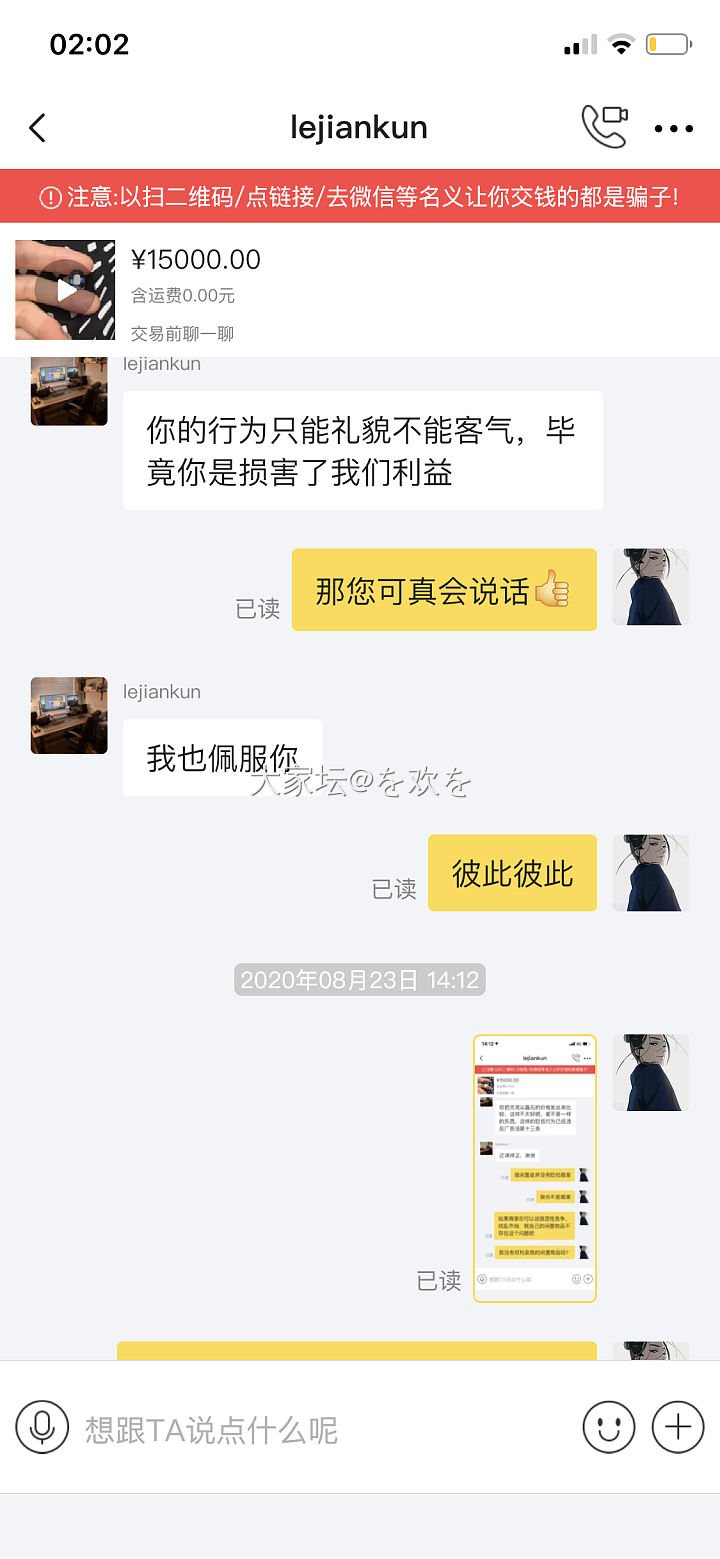Open the plus attachments menu
Viewport: 720px width, 1559px height.
678,1427
